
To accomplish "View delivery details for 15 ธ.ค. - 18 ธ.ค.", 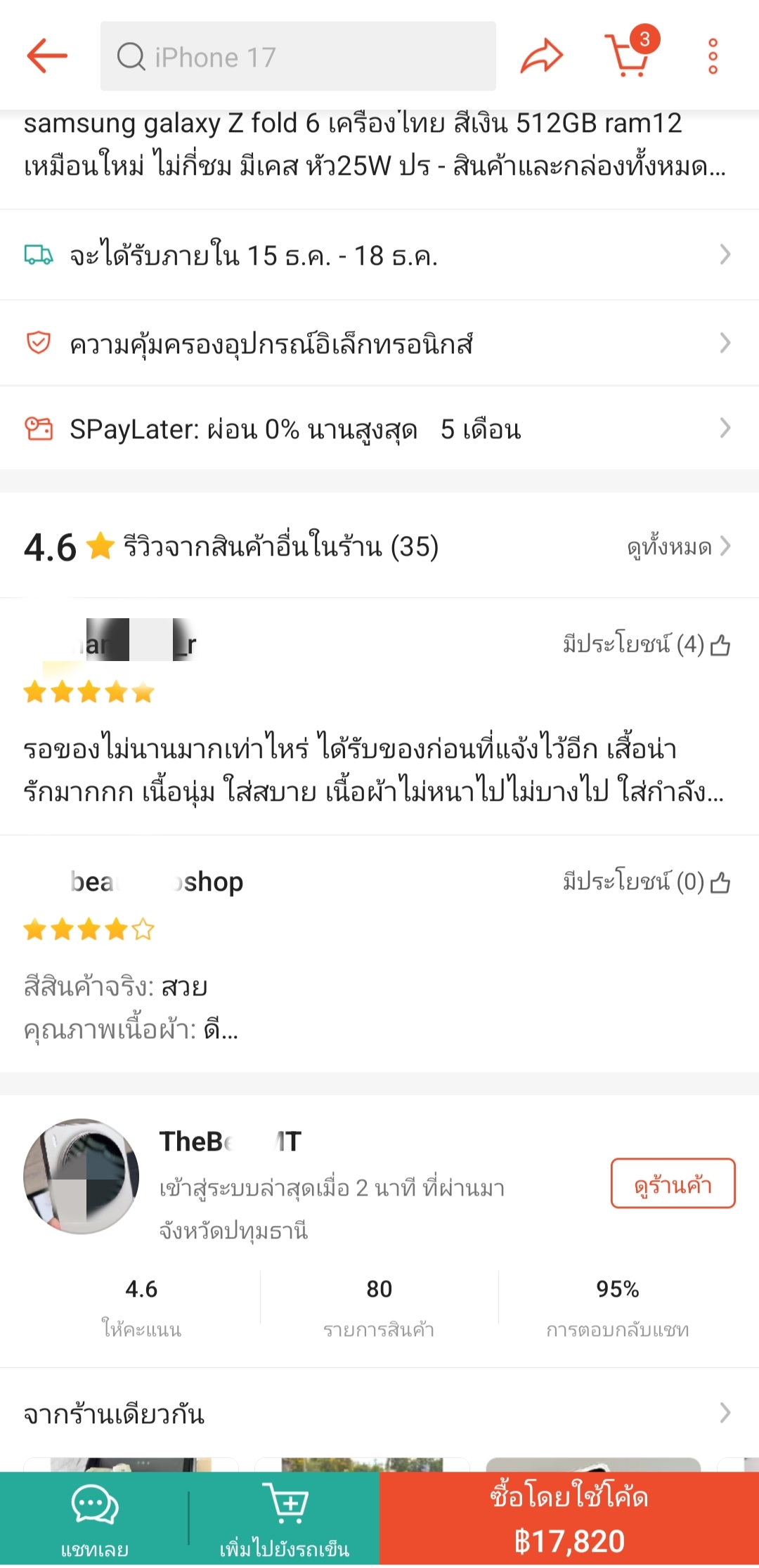I will click(379, 255).
